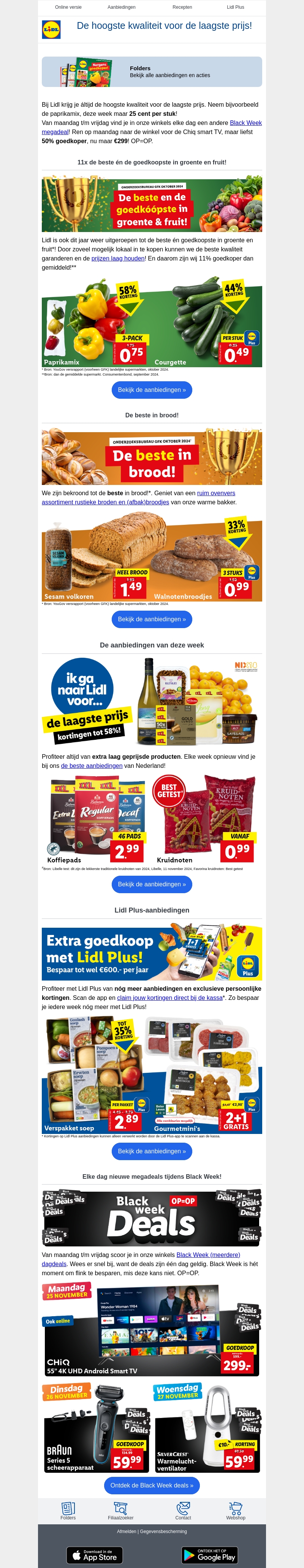Open the Online versie link
Screen dimensions: 304x1568
[x=68, y=7]
